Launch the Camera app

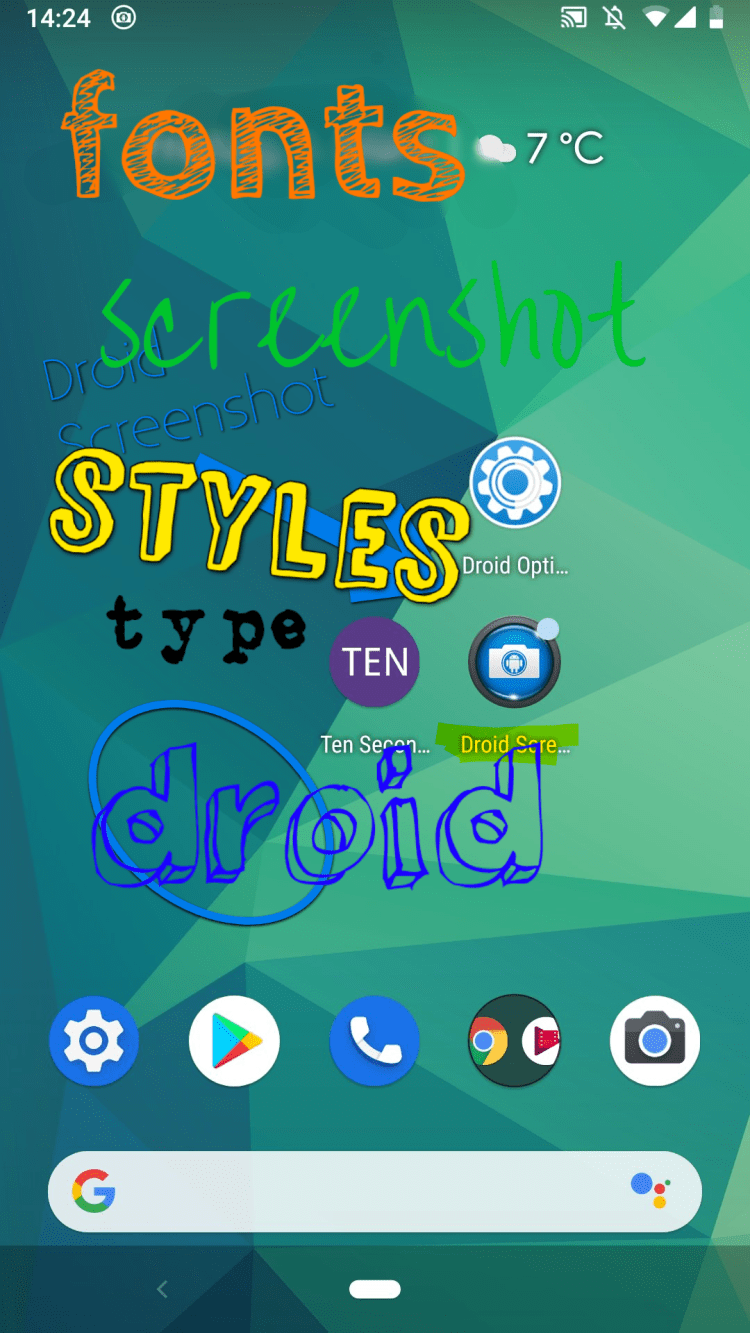(655, 1041)
